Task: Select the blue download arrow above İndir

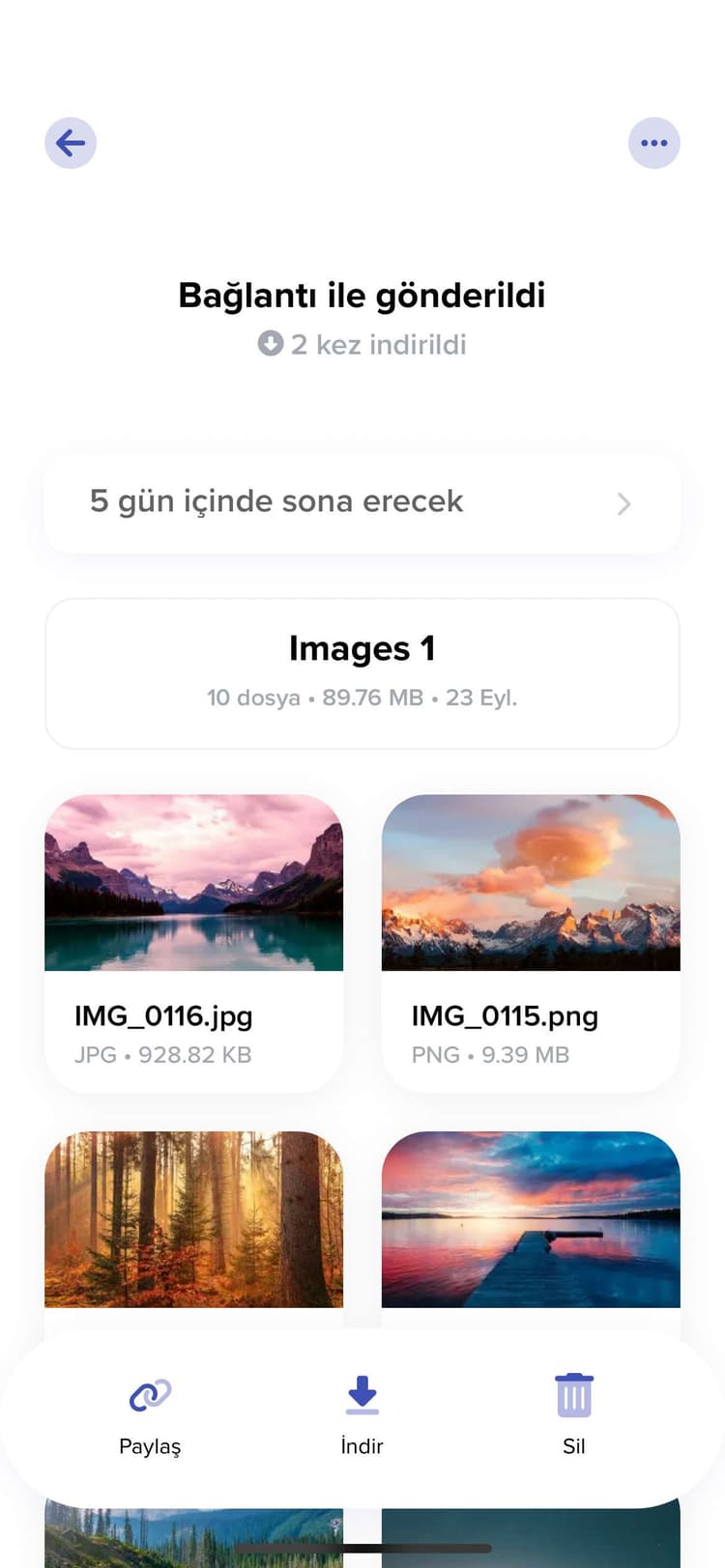Action: click(362, 1395)
